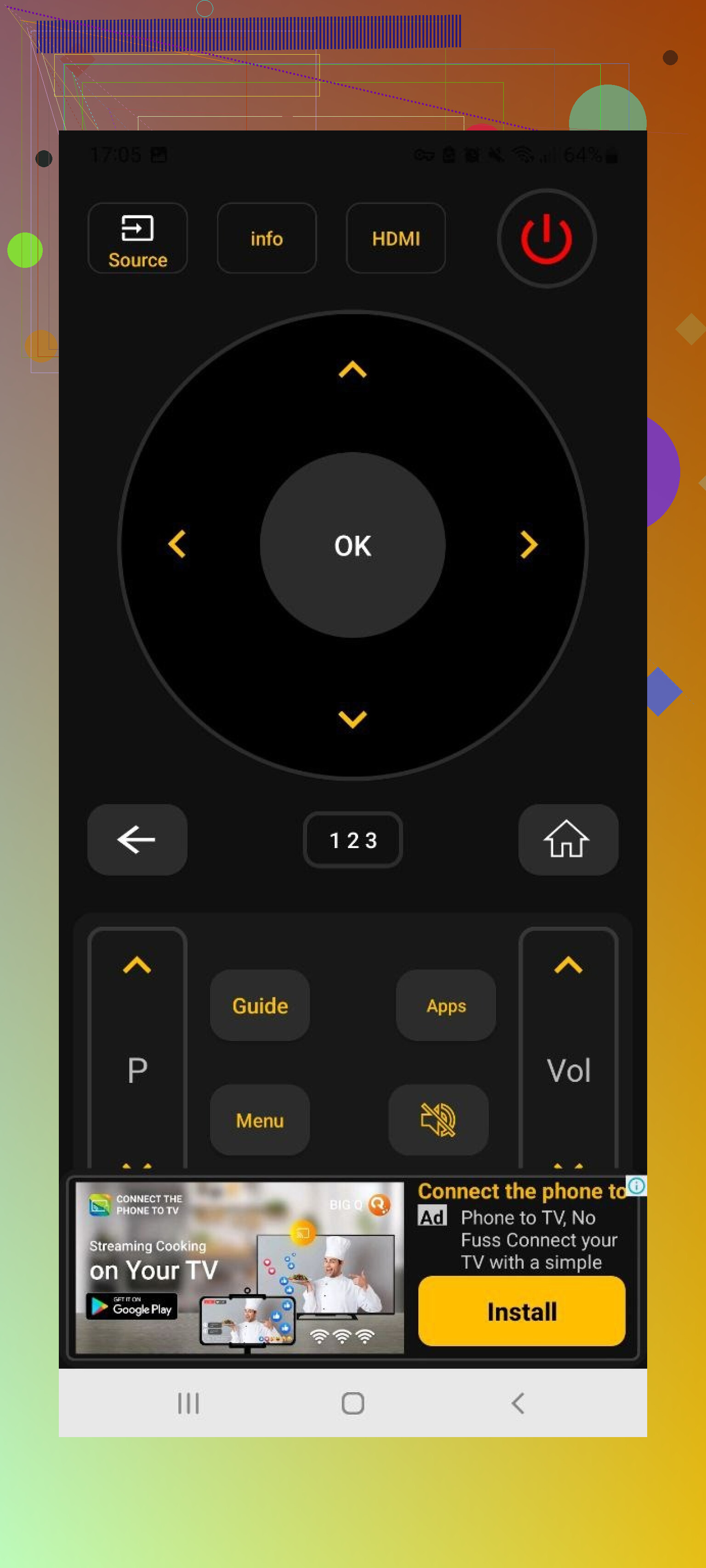Open the TV Guide

click(260, 1006)
